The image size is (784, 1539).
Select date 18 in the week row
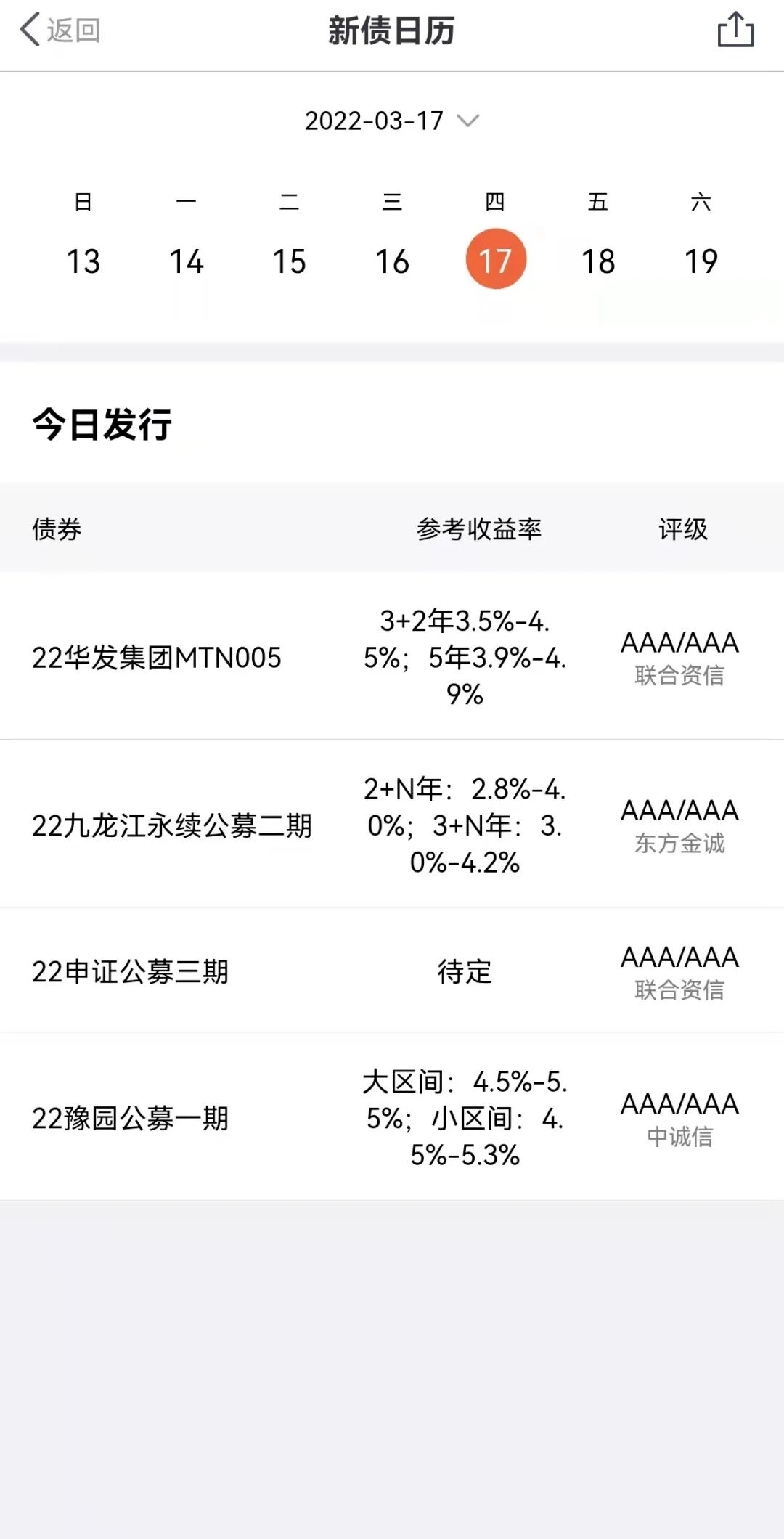click(598, 261)
